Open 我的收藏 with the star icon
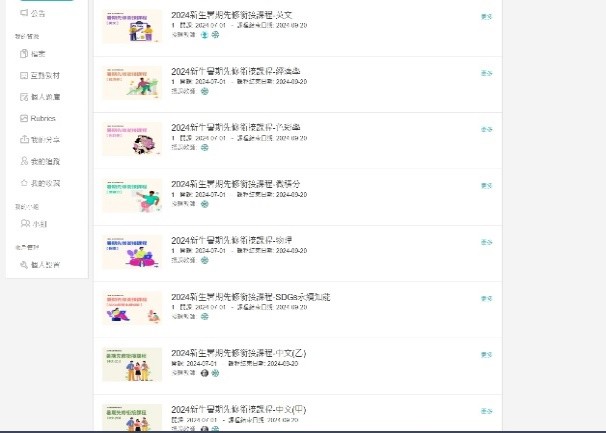The width and height of the screenshot is (606, 433). (44, 183)
